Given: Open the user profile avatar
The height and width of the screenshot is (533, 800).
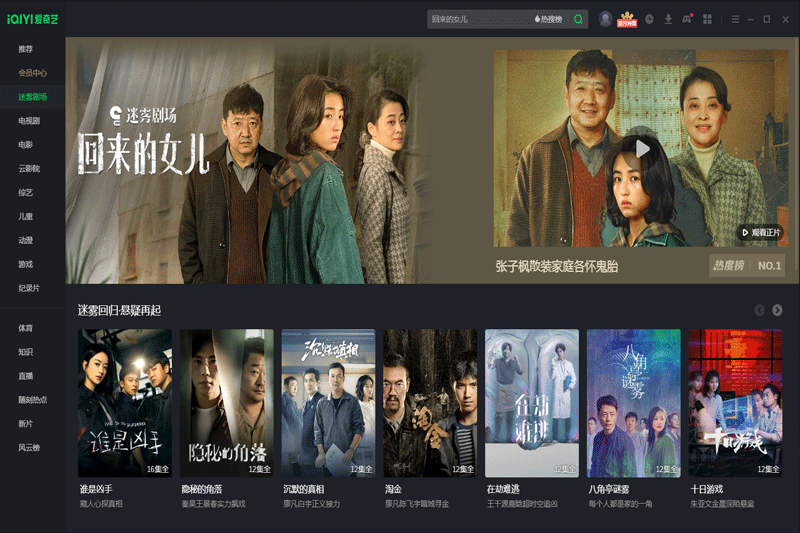Looking at the screenshot, I should tap(605, 19).
